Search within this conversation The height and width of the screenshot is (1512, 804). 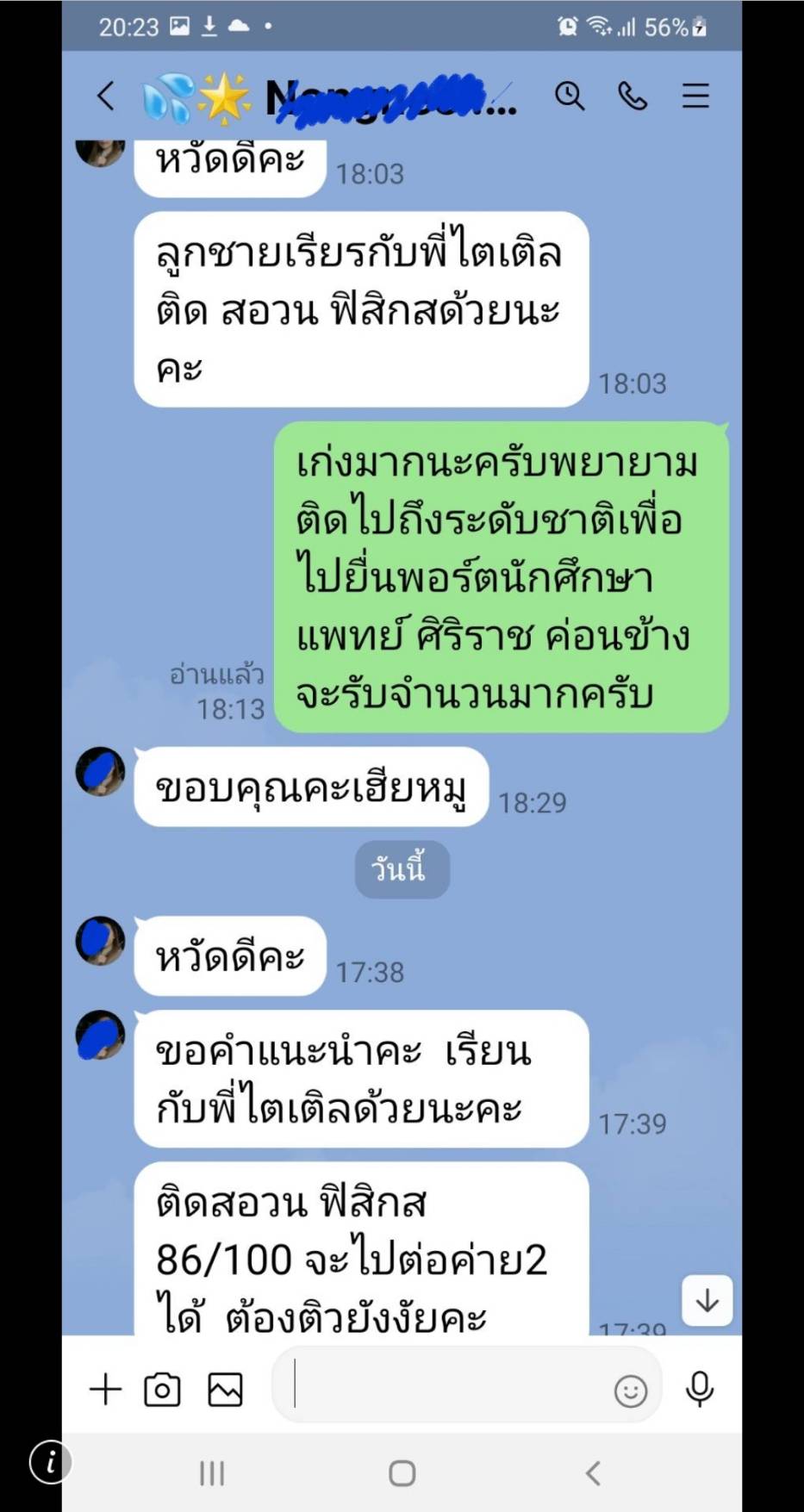coord(570,96)
